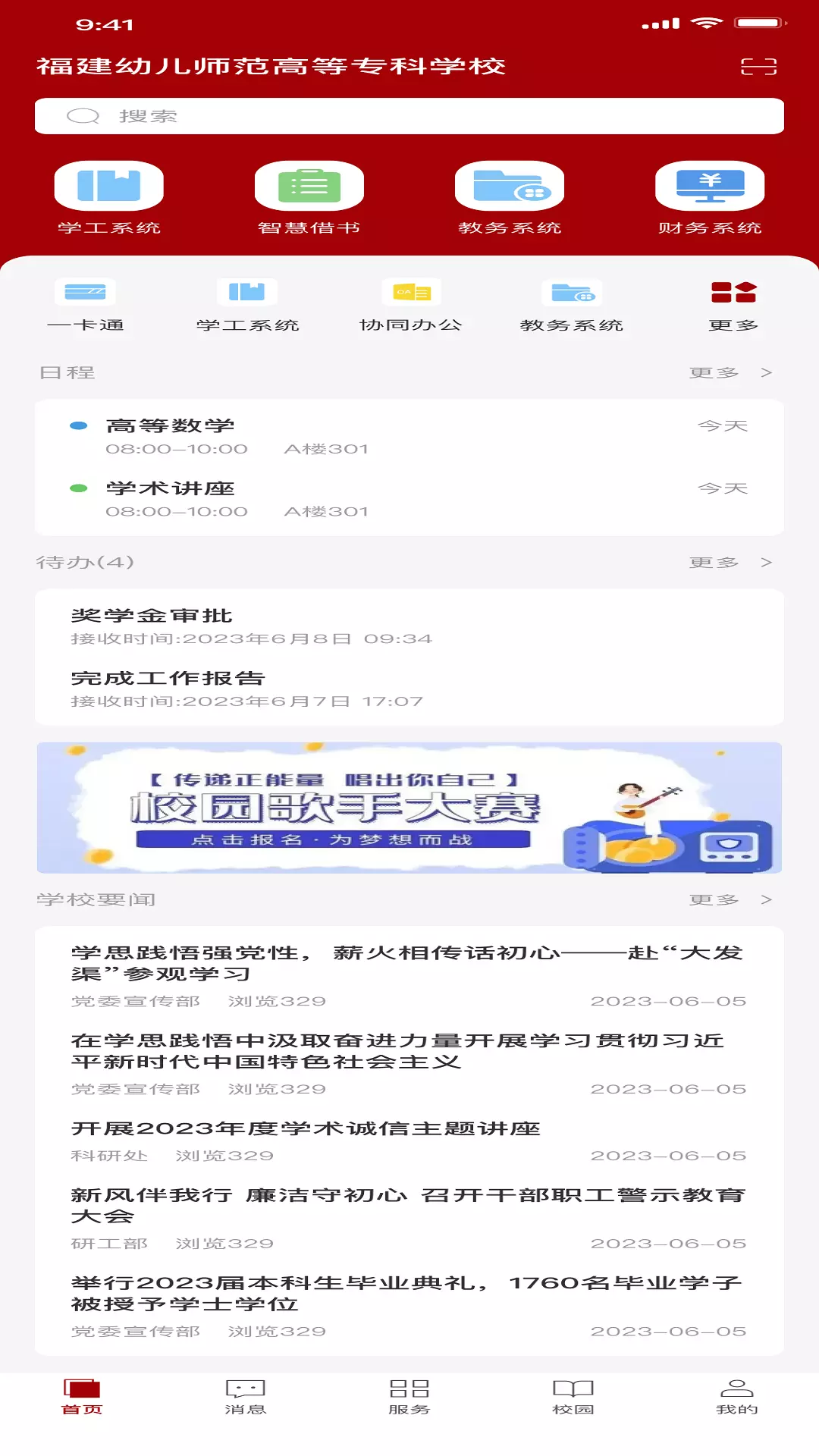This screenshot has width=819, height=1456.
Task: Open the 高等数学 schedule entry
Action: coord(409,437)
